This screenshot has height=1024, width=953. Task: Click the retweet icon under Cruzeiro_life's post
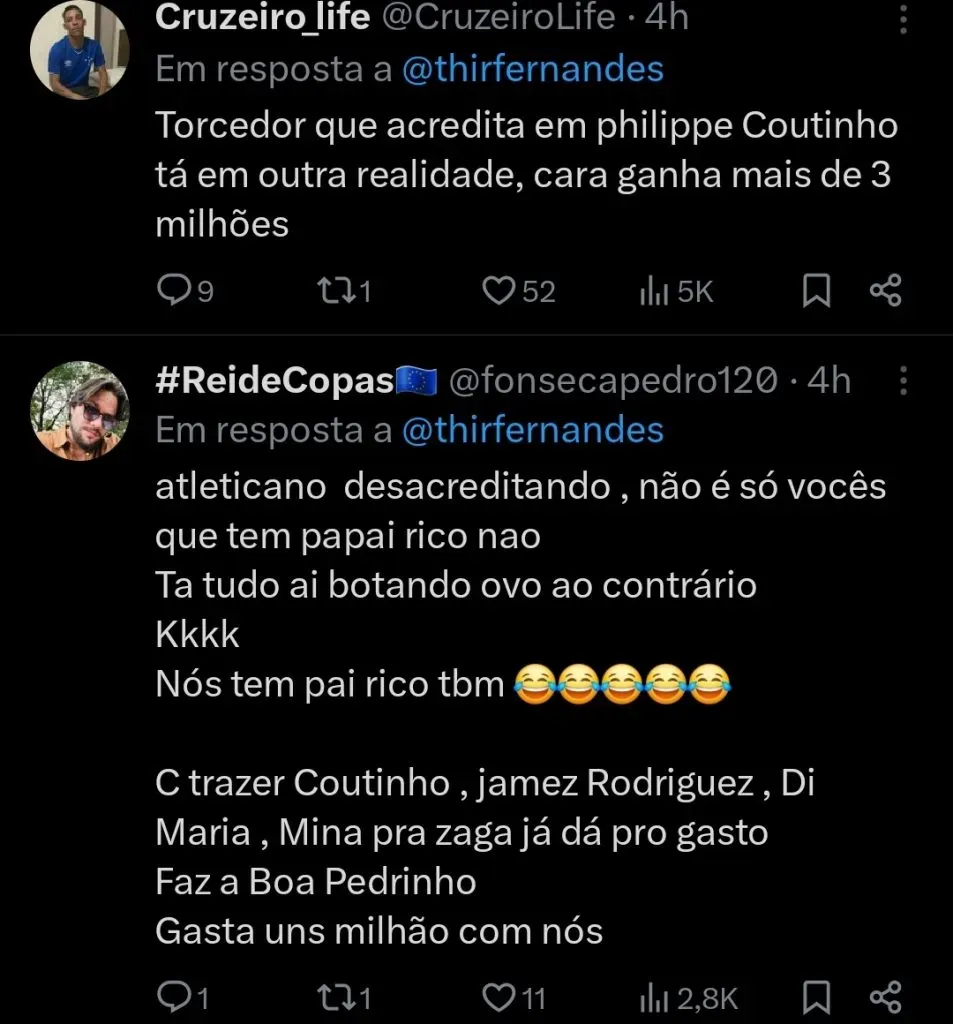point(337,290)
